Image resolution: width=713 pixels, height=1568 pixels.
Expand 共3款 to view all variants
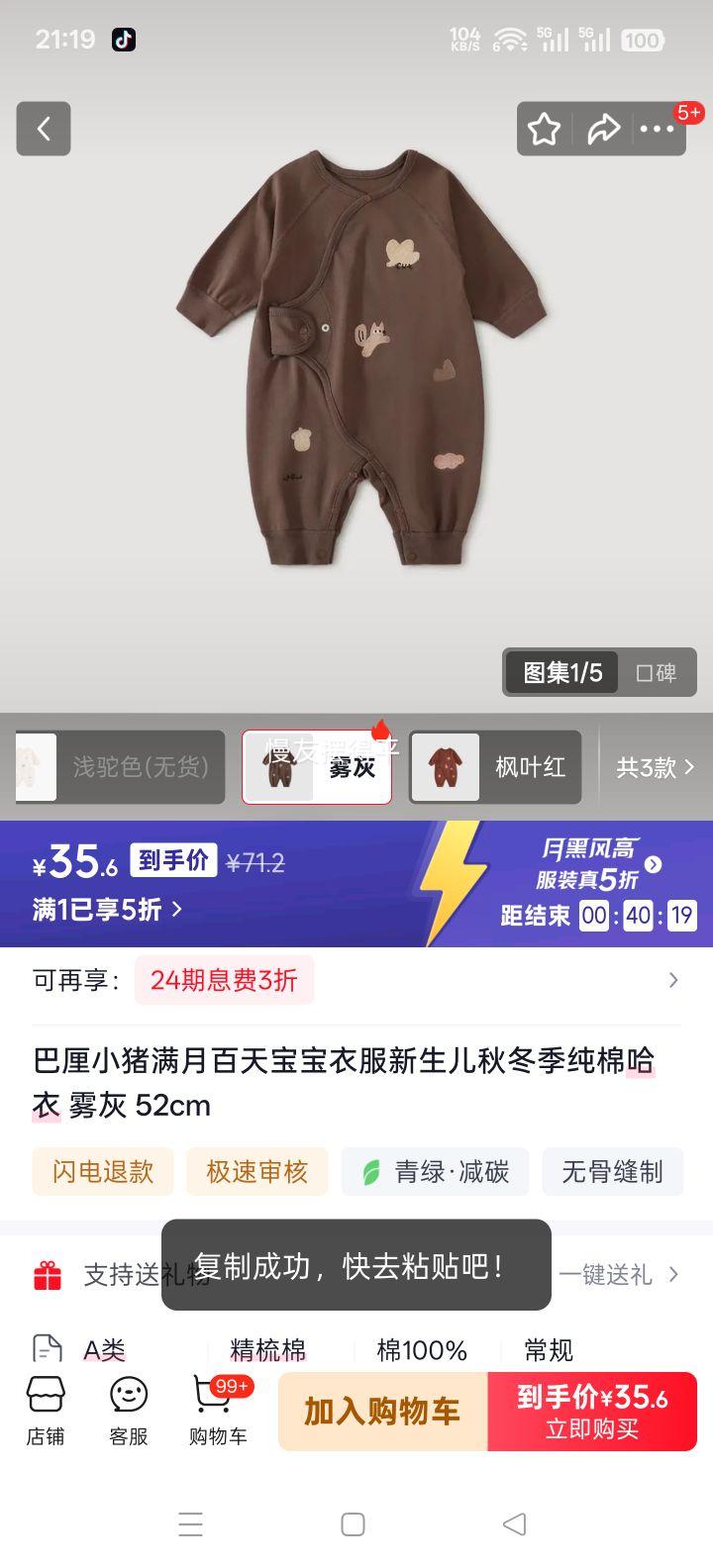[x=656, y=767]
